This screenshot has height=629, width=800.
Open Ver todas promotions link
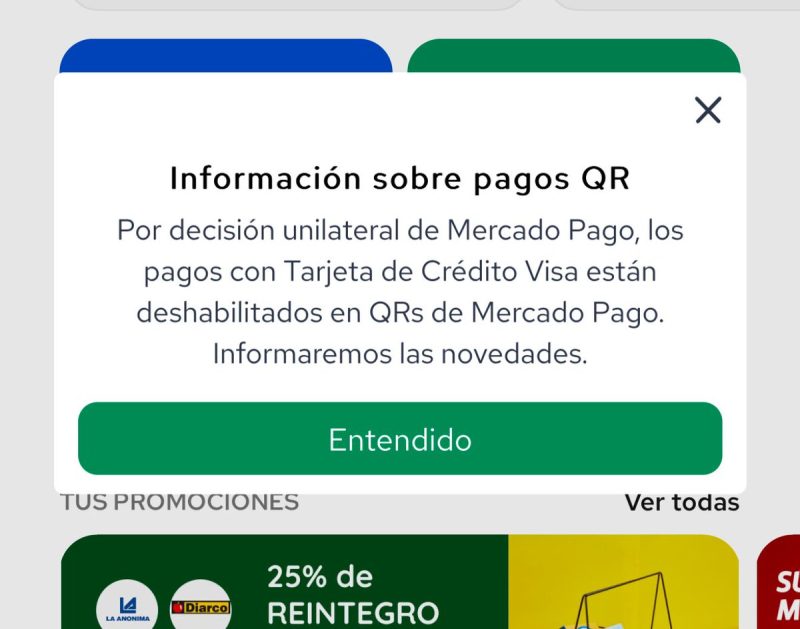pos(682,502)
